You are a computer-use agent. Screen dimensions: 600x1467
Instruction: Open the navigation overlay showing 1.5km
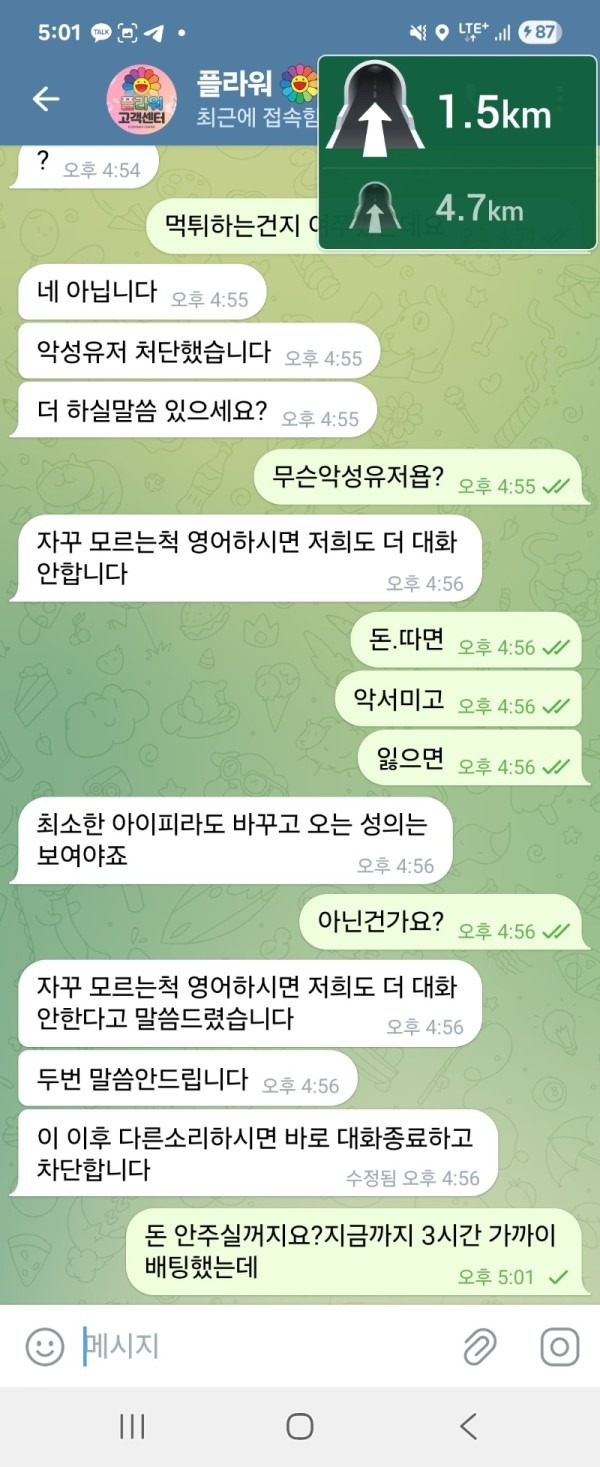[457, 113]
